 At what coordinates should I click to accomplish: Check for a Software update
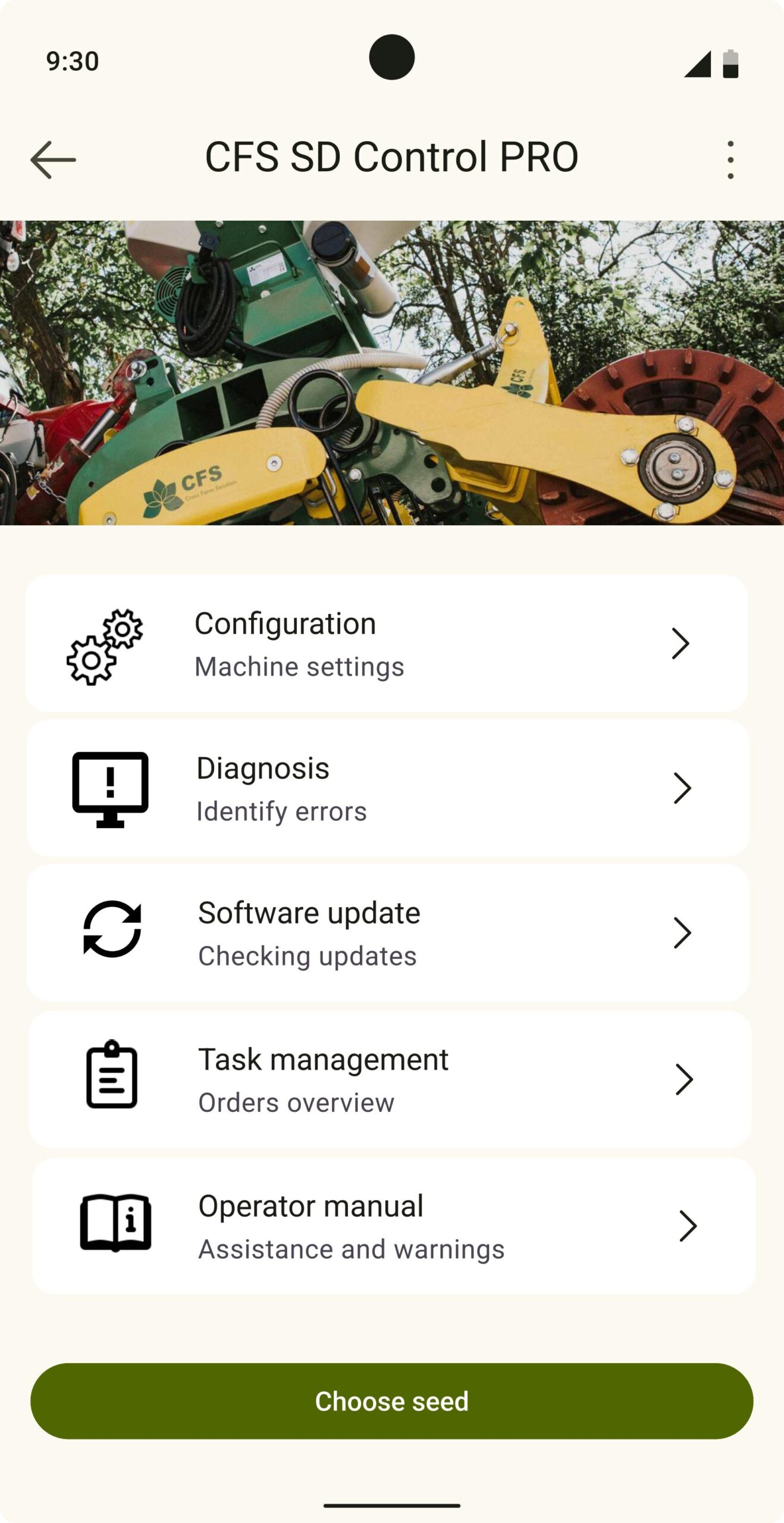coord(387,933)
